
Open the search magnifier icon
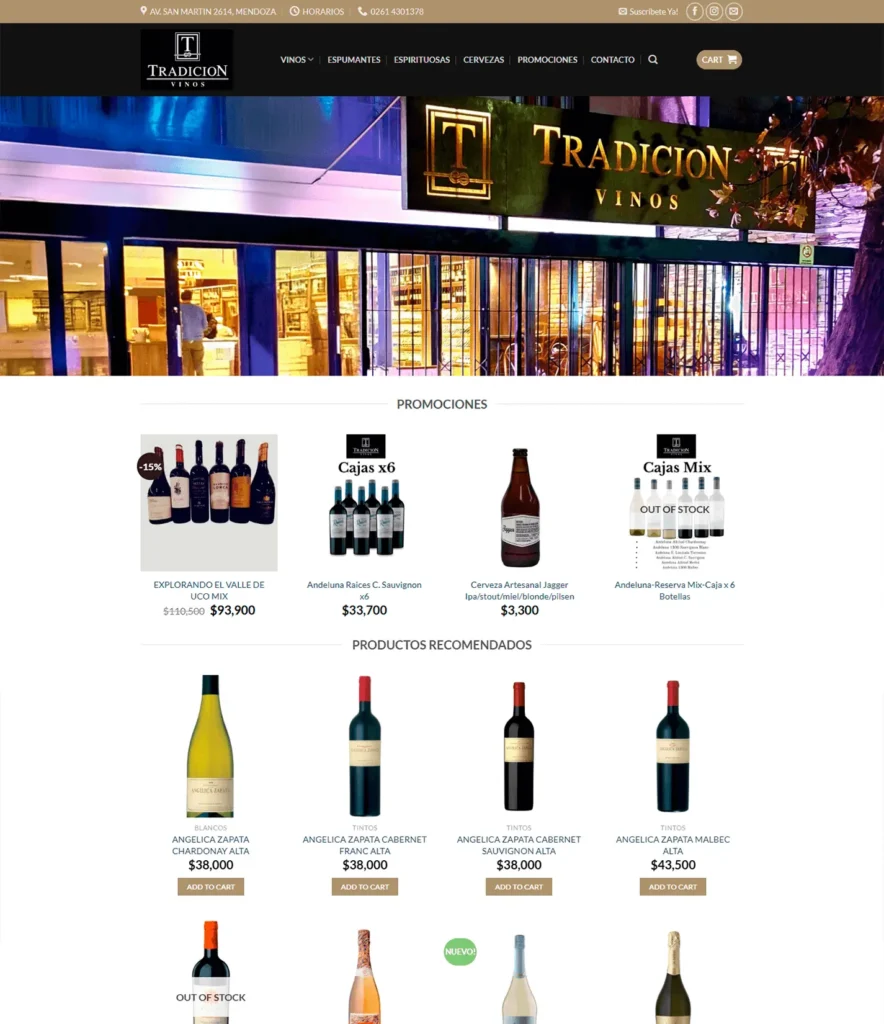click(653, 60)
